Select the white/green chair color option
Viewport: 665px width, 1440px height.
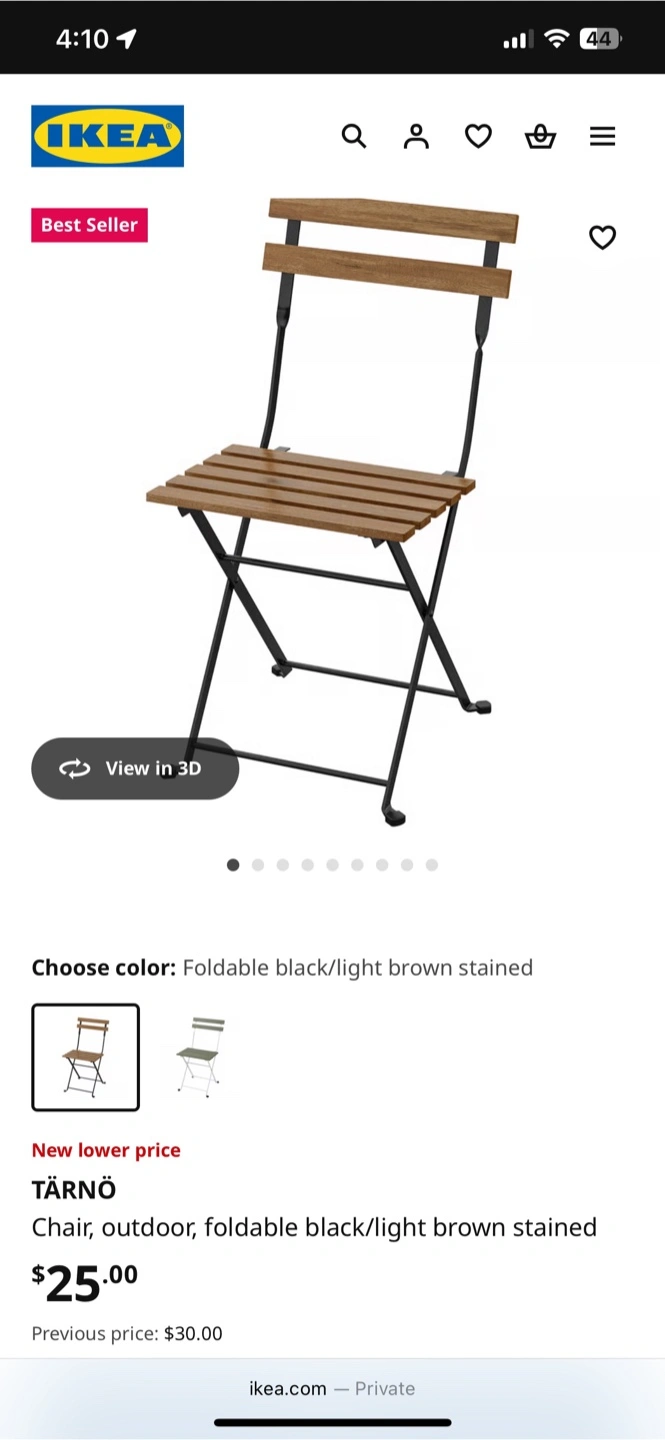(x=200, y=1057)
